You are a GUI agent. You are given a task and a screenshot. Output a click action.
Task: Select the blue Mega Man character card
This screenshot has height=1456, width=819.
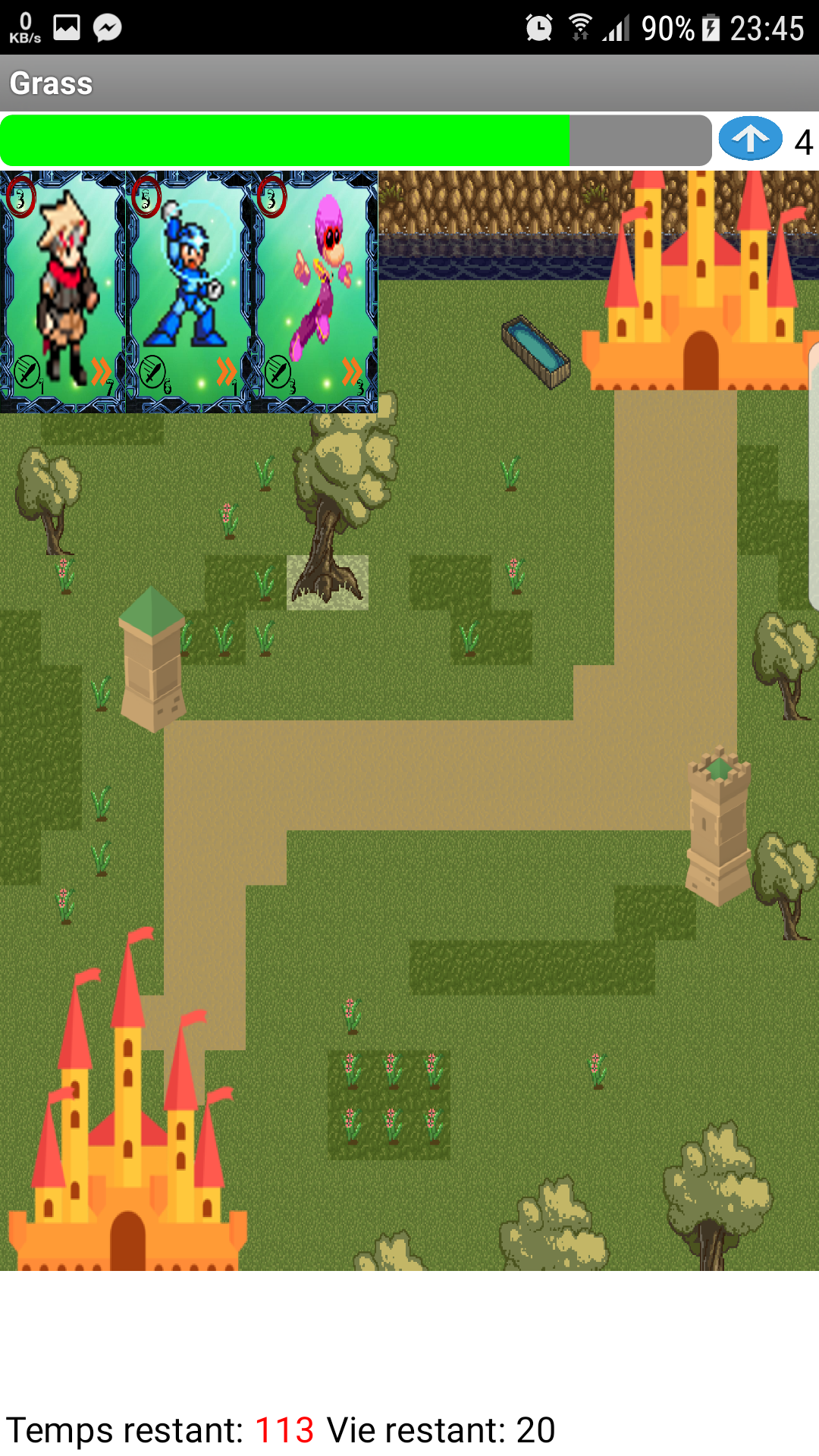tap(189, 292)
